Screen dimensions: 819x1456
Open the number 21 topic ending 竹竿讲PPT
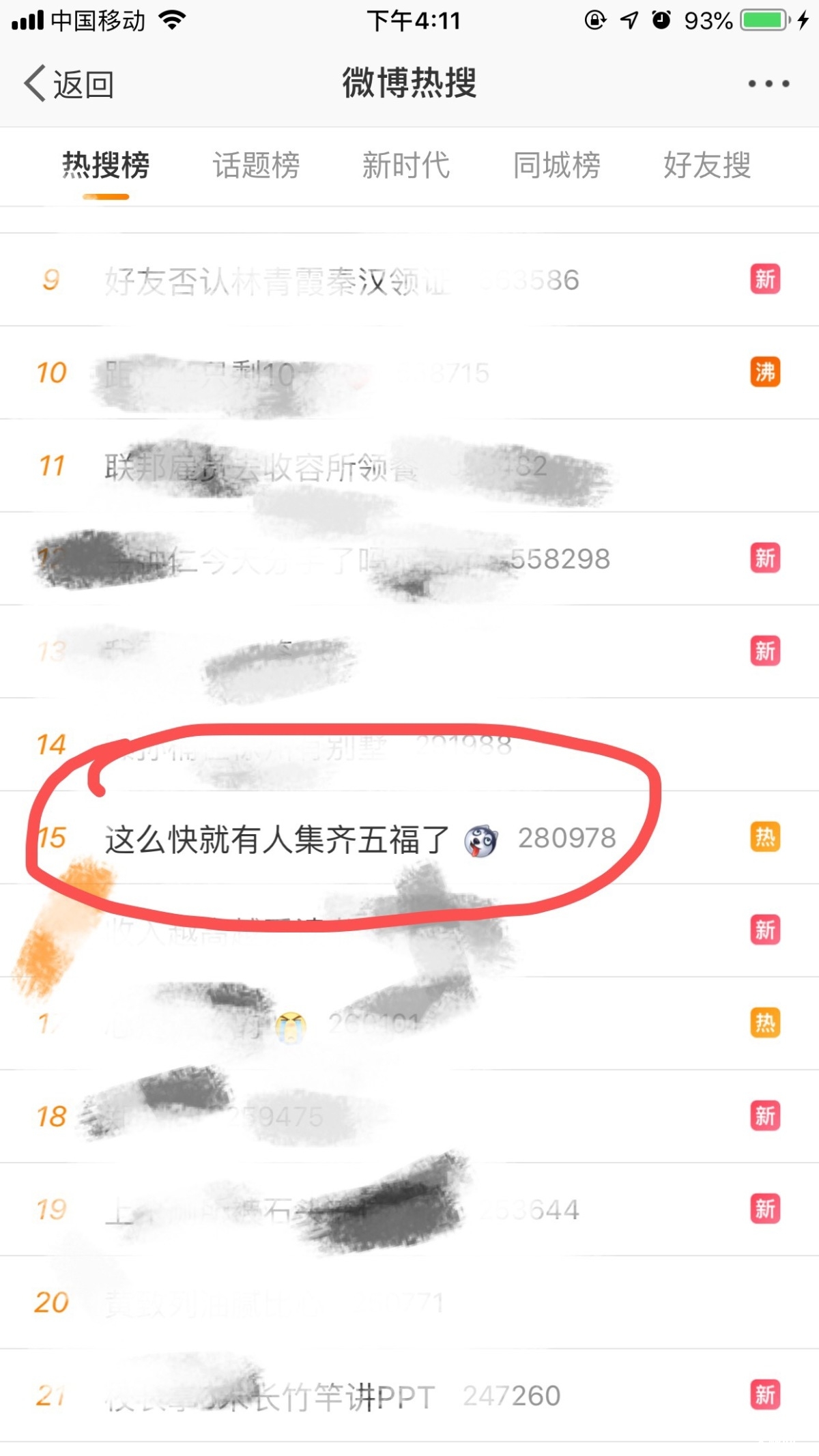pyautogui.click(x=409, y=1396)
